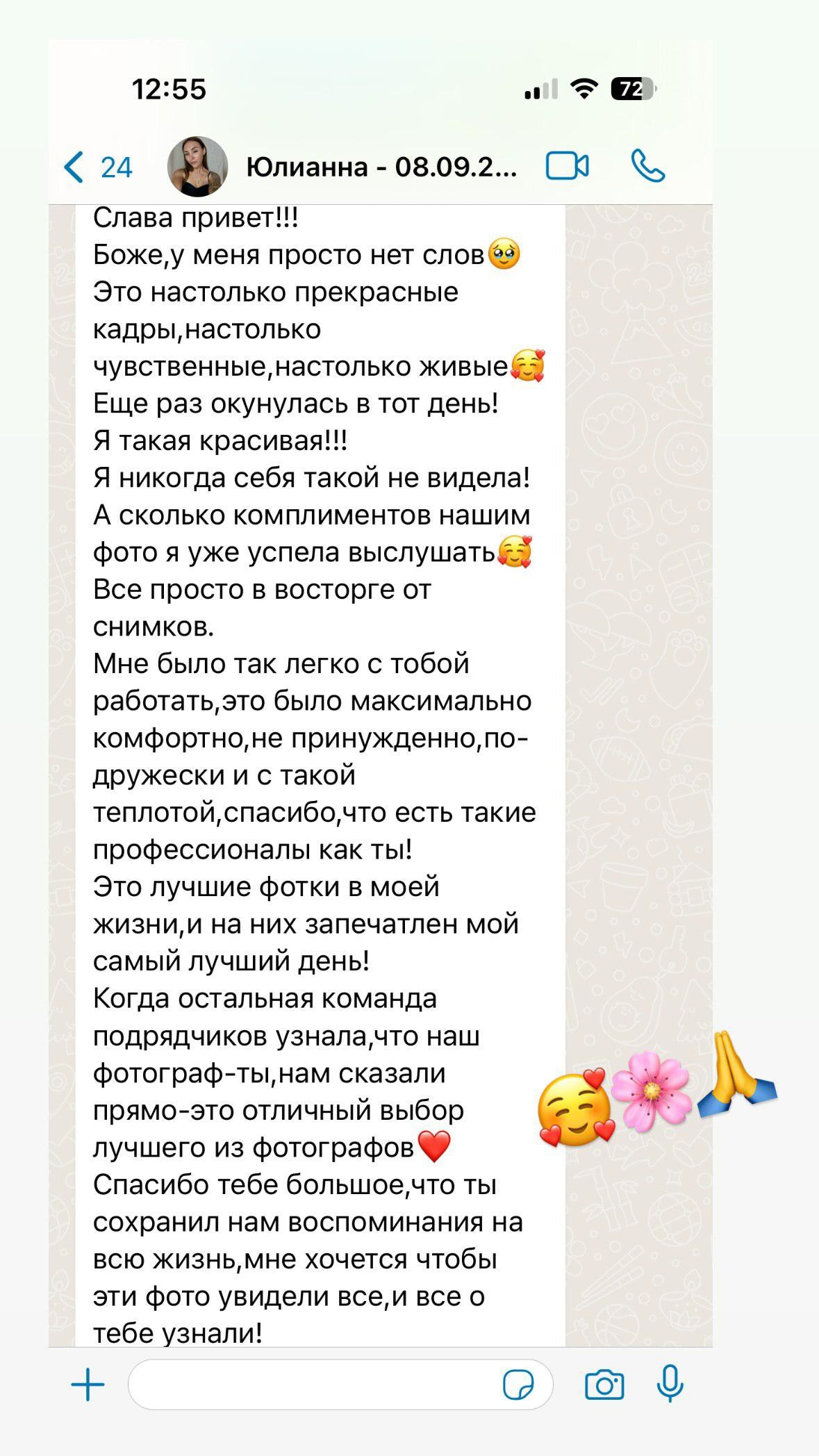Open the camera to take a photo
This screenshot has width=819, height=1456.
[604, 1385]
